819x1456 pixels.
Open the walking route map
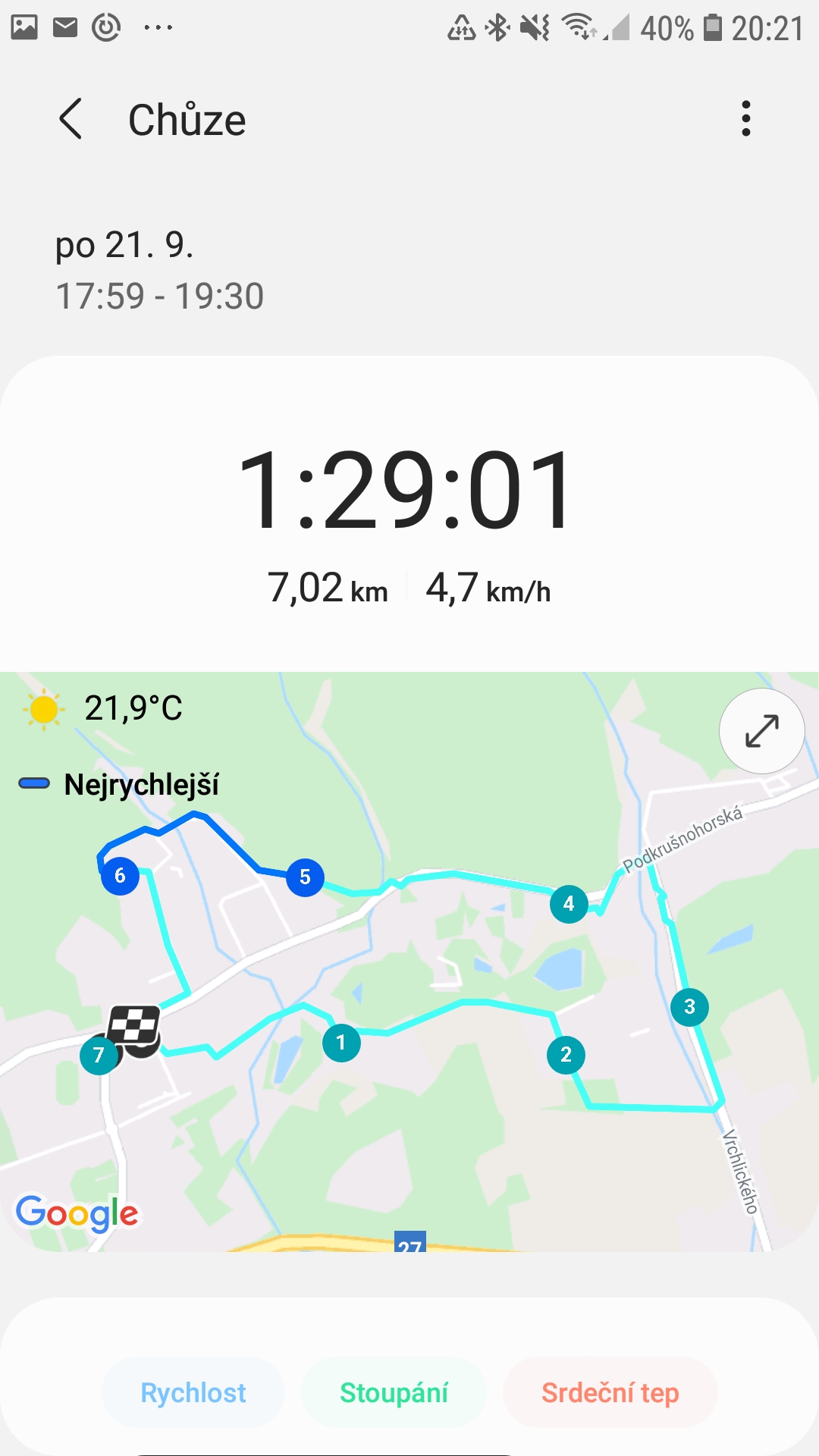[409, 962]
